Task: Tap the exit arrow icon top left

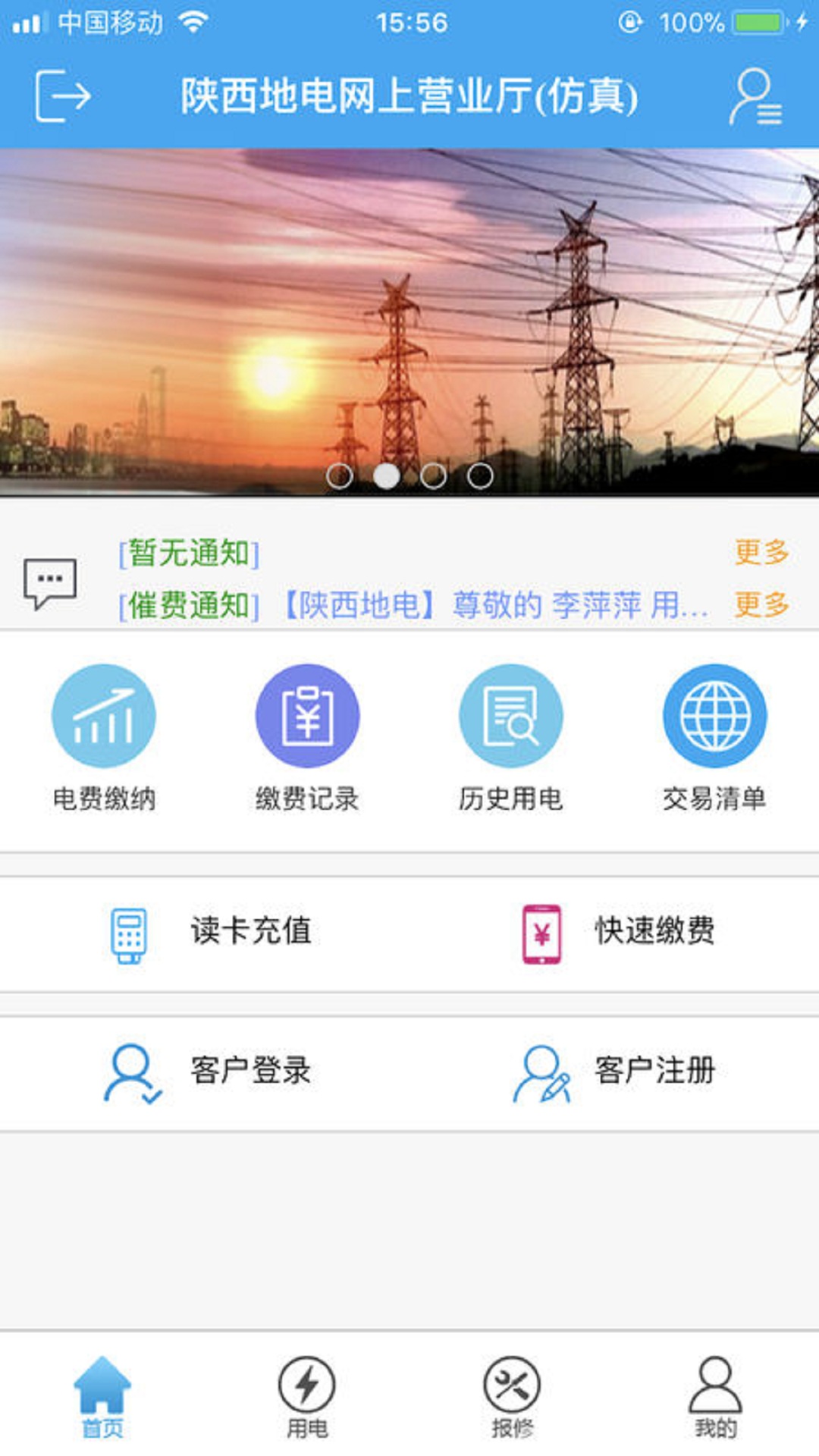Action: click(61, 97)
